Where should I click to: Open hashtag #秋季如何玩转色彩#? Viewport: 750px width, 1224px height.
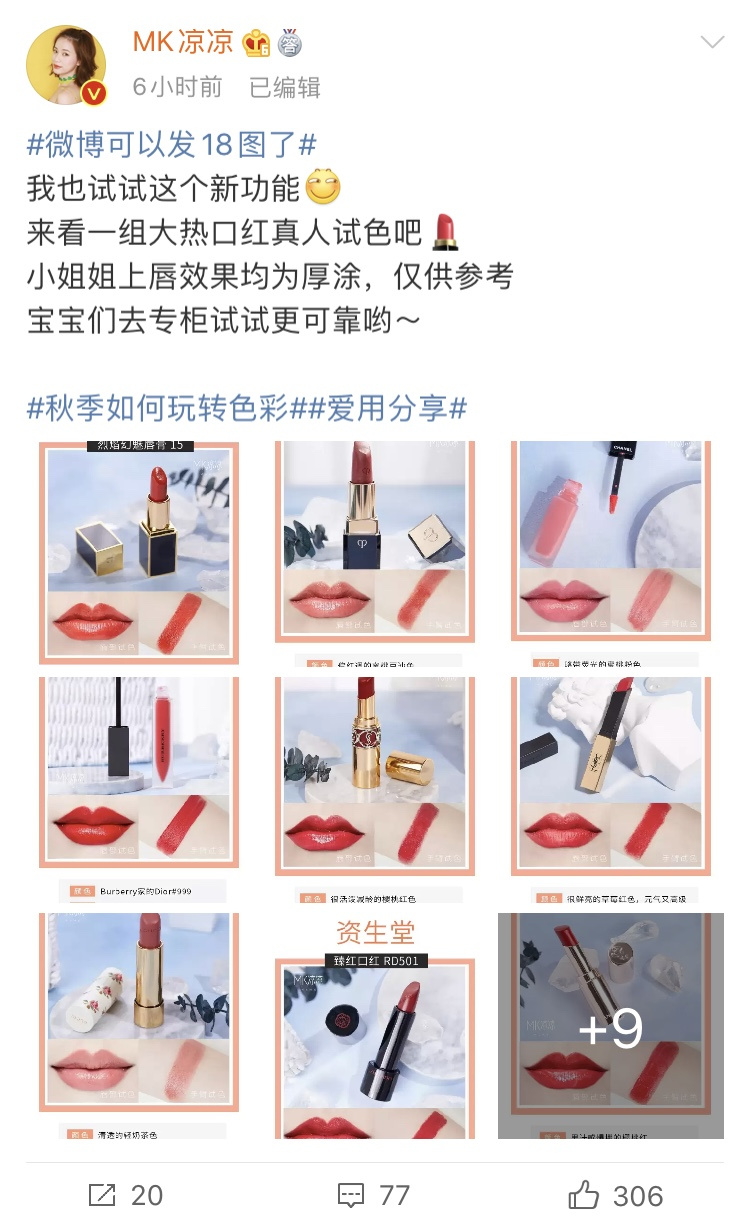158,408
